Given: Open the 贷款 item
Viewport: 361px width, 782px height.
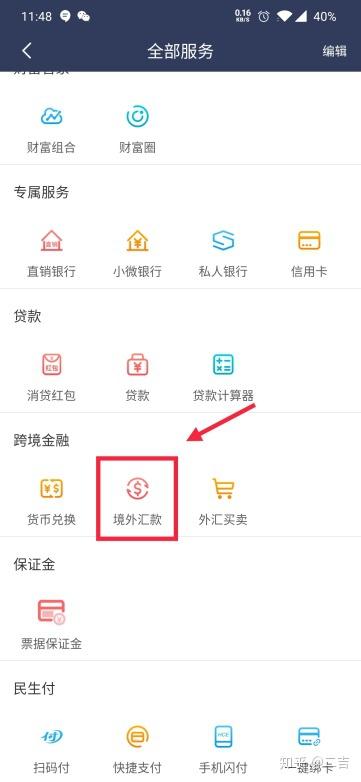Looking at the screenshot, I should tap(137, 378).
